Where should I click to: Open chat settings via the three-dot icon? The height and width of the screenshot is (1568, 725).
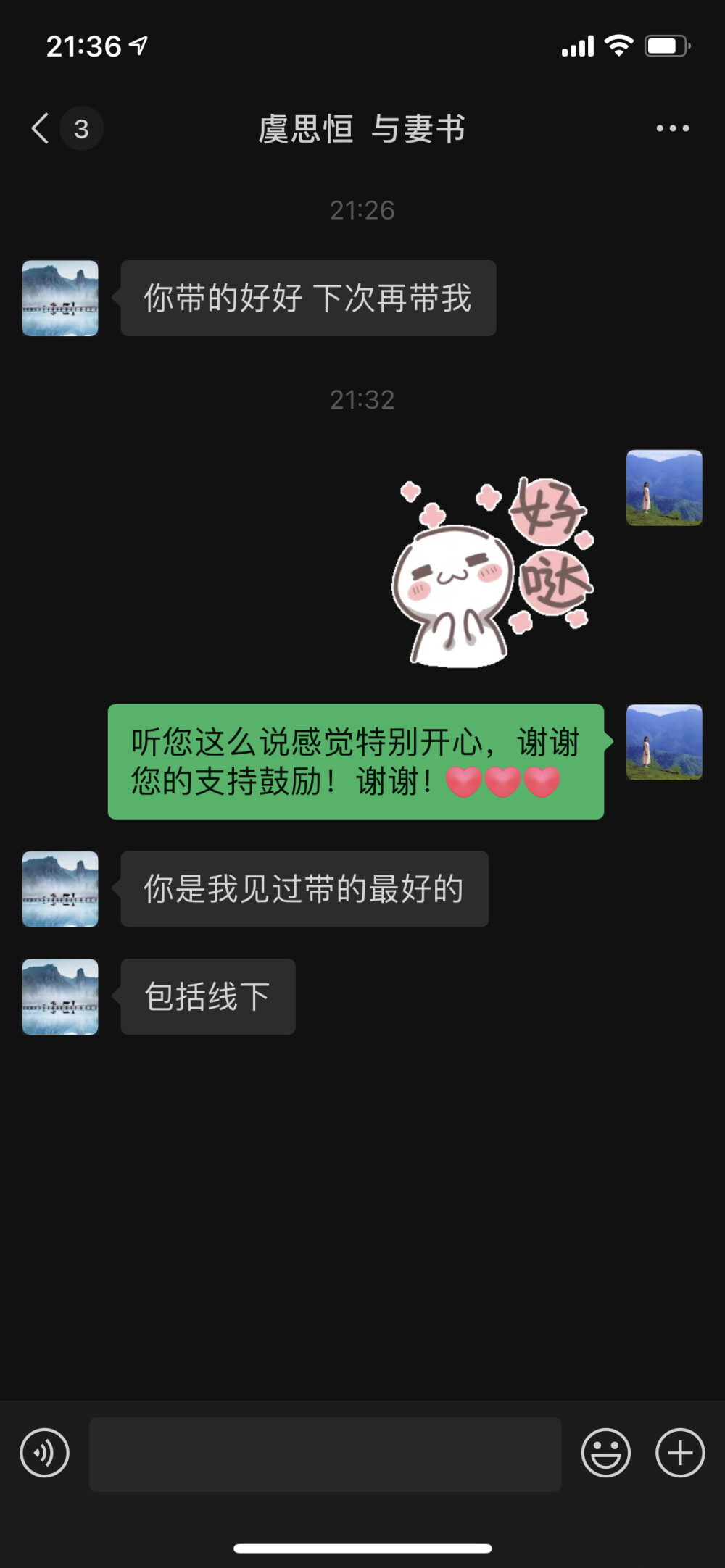point(670,128)
